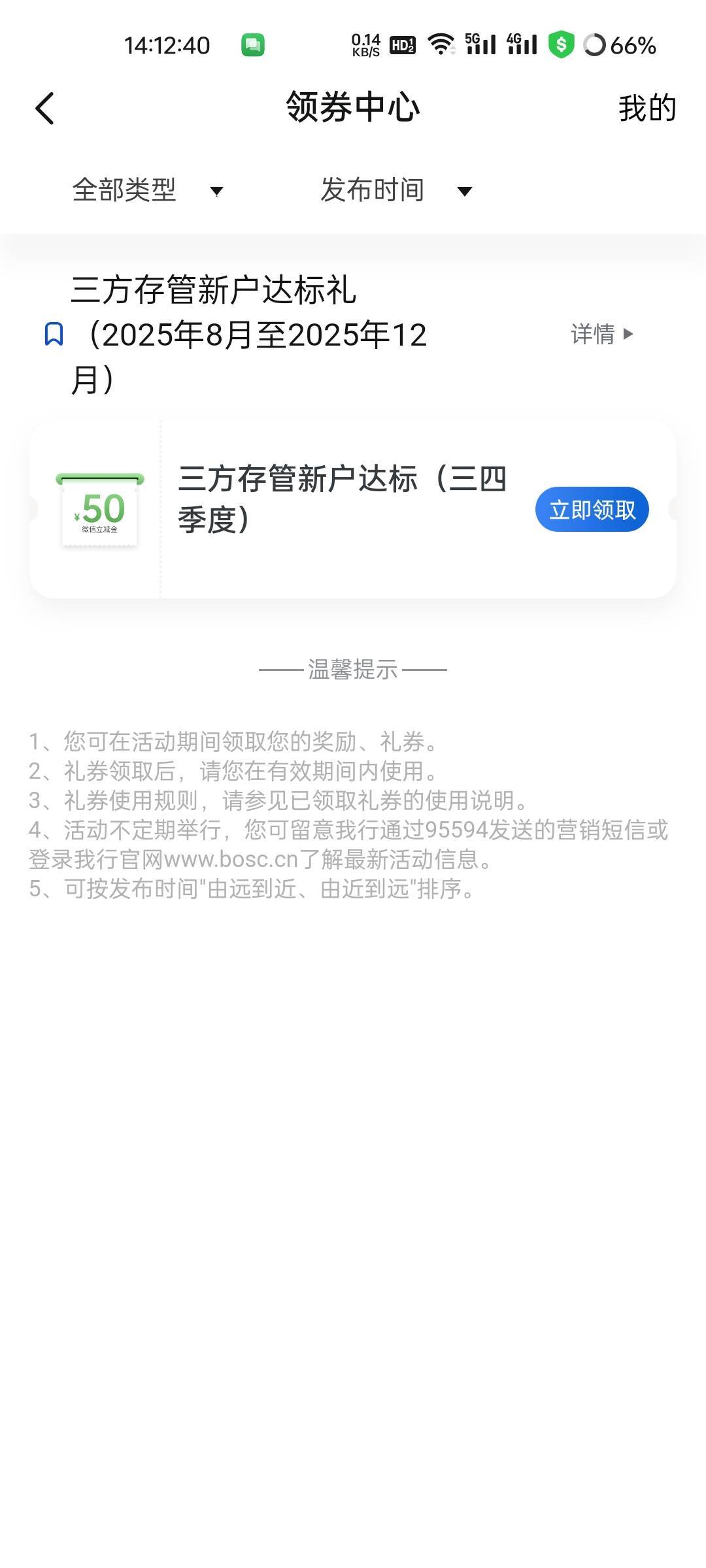The height and width of the screenshot is (1568, 706).
Task: Expand the 全部类型 filter dropdown
Action: click(148, 190)
